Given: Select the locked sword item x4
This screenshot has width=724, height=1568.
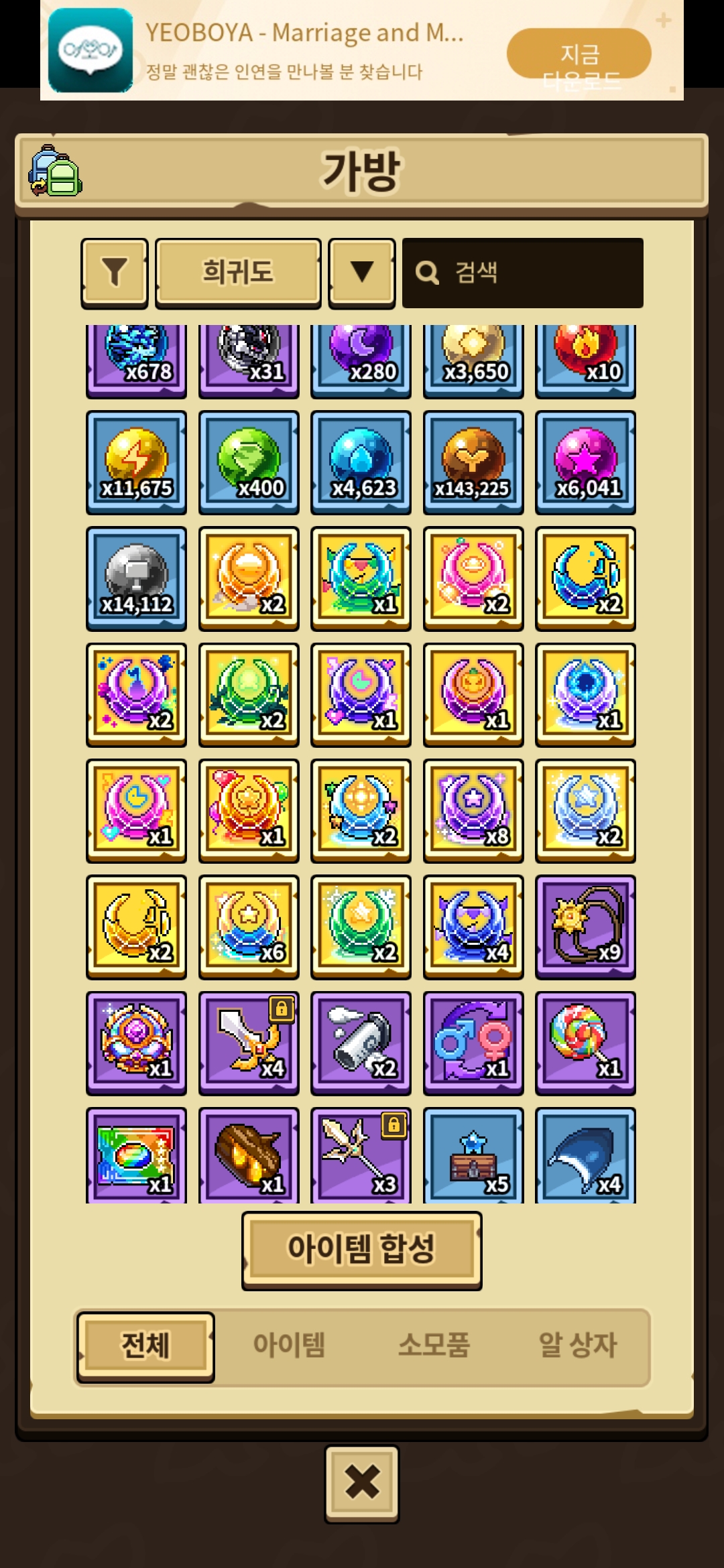Looking at the screenshot, I should 249,1043.
